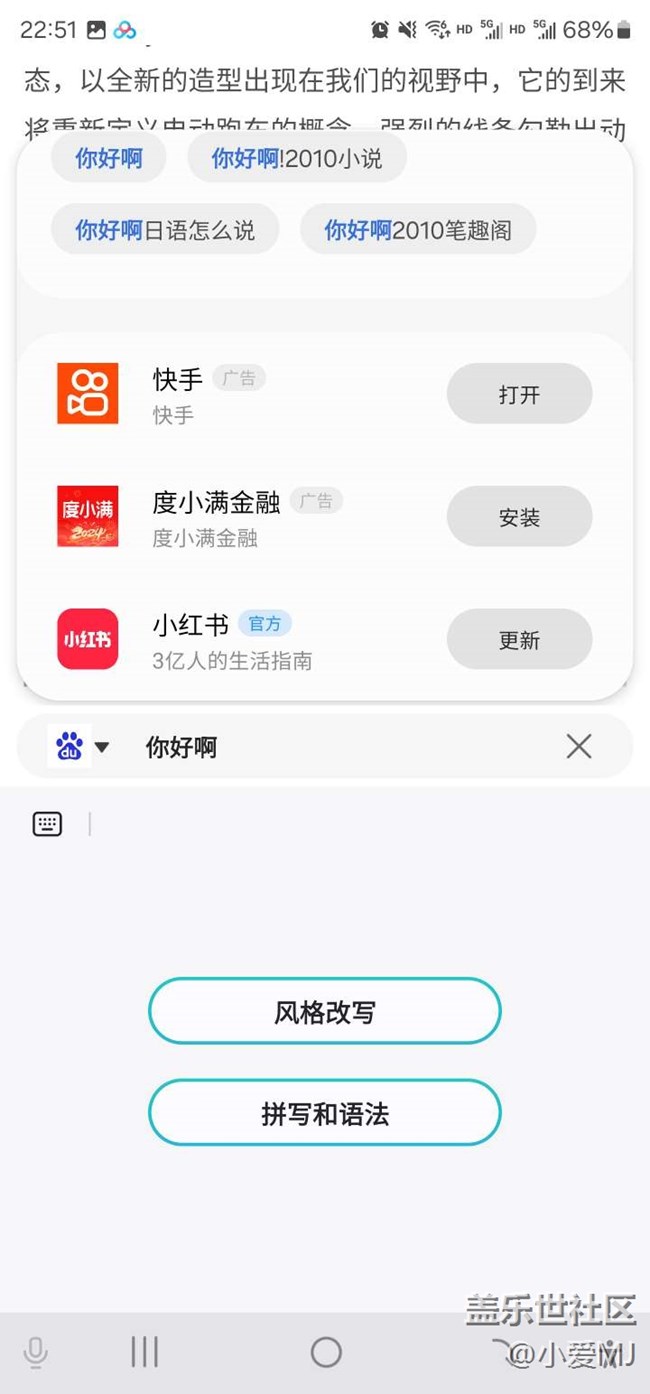Choose 风格改写 writing option
650x1394 pixels.
pyautogui.click(x=324, y=1012)
